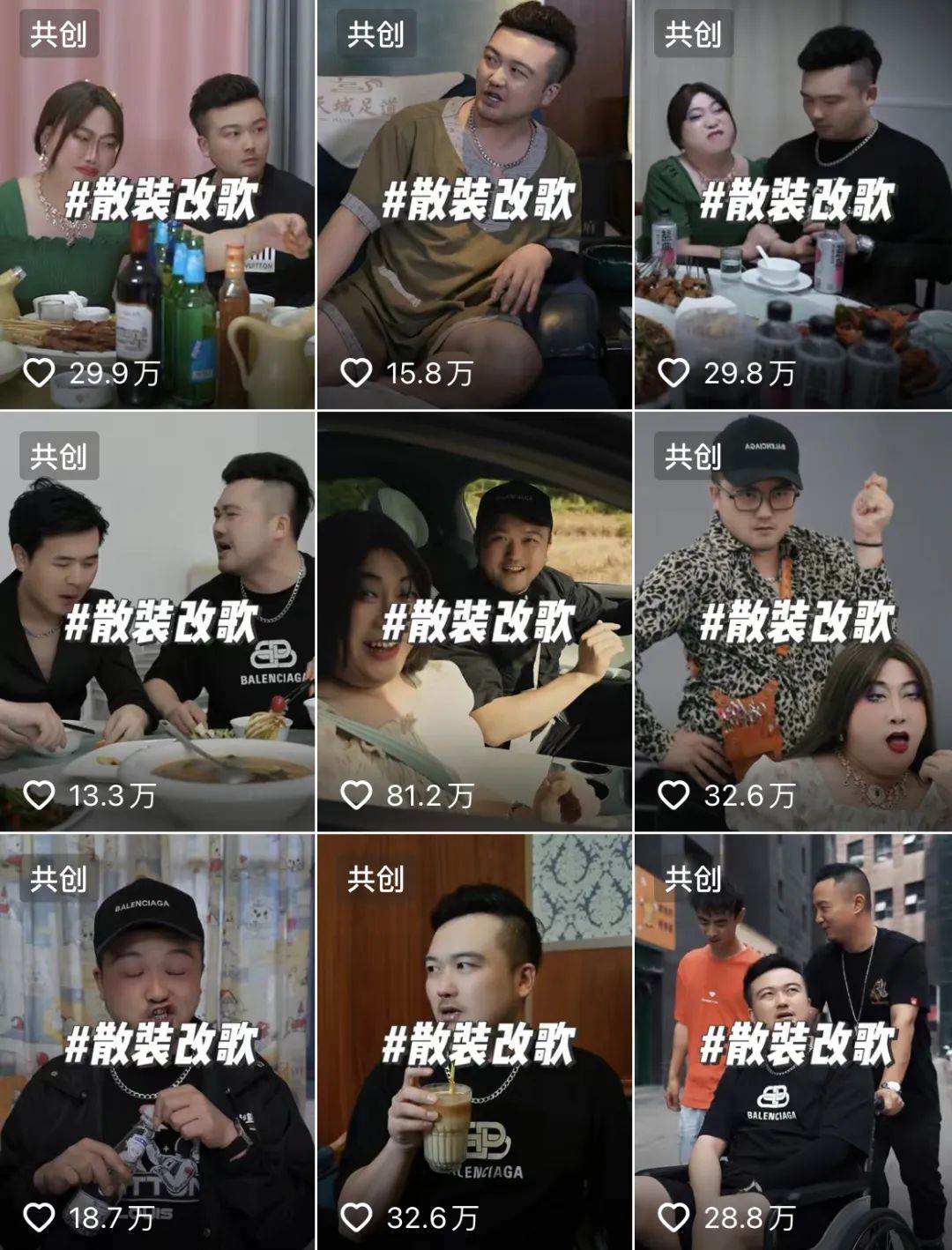Open the leopard-shirt video with 32.6万 likes
The image size is (952, 1250).
792,621
